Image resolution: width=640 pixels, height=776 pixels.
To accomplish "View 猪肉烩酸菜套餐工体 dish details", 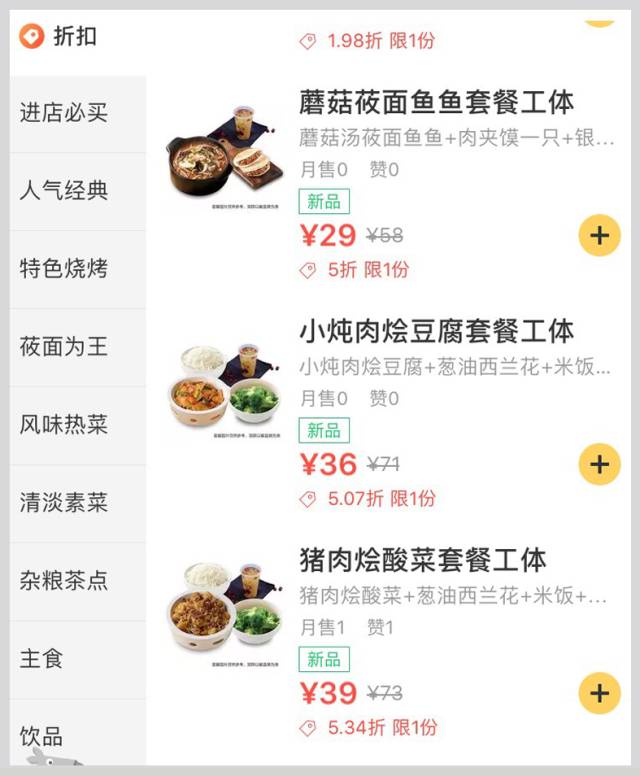I will (423, 560).
